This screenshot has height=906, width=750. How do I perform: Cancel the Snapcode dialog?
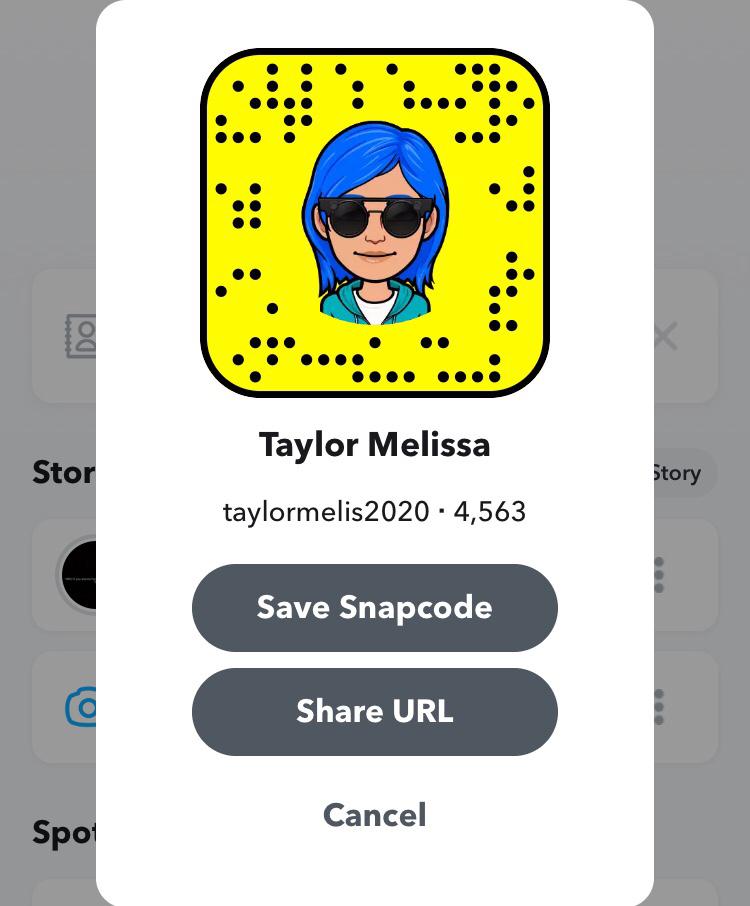pos(374,815)
